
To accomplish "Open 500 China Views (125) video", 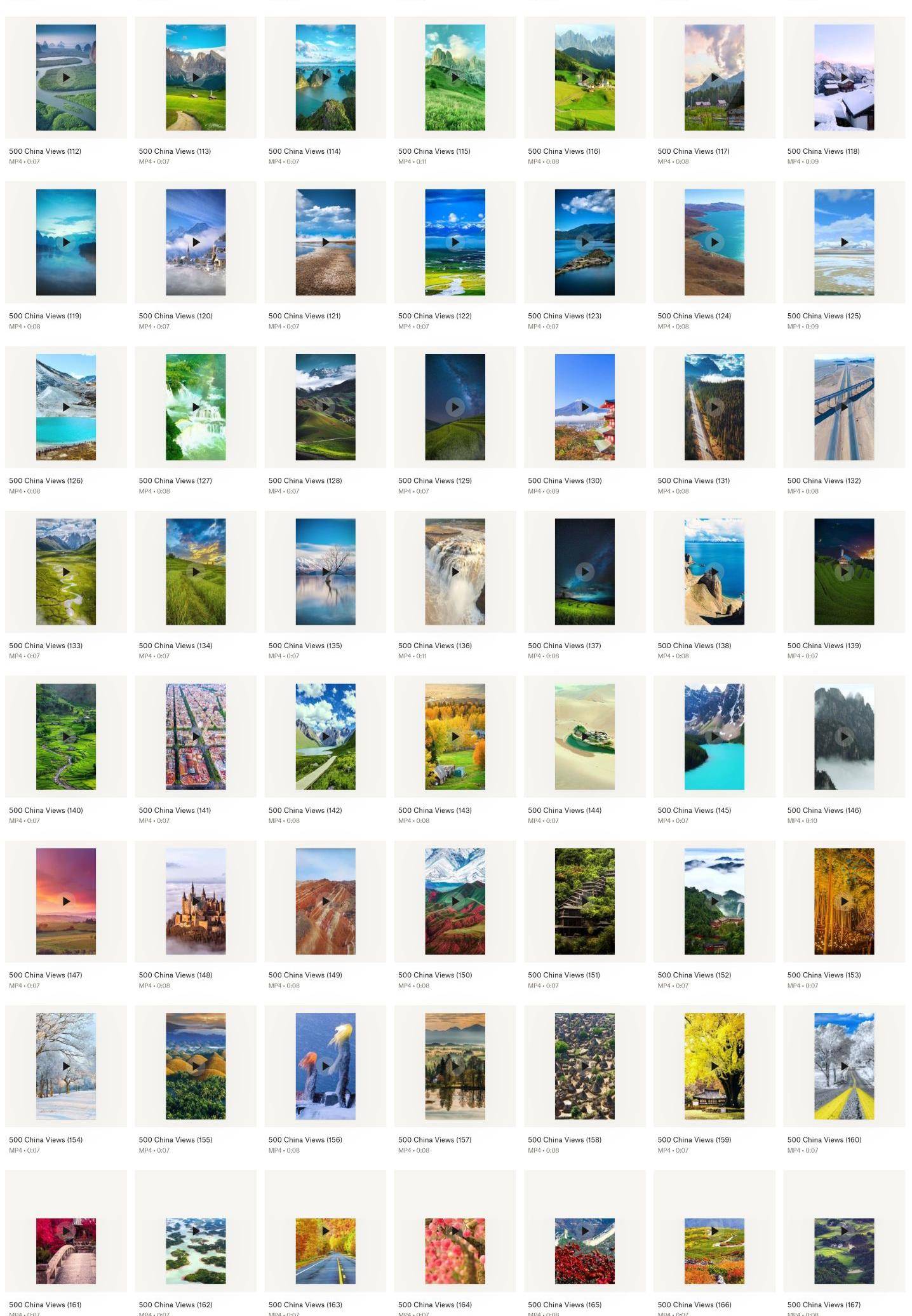I will click(x=844, y=242).
